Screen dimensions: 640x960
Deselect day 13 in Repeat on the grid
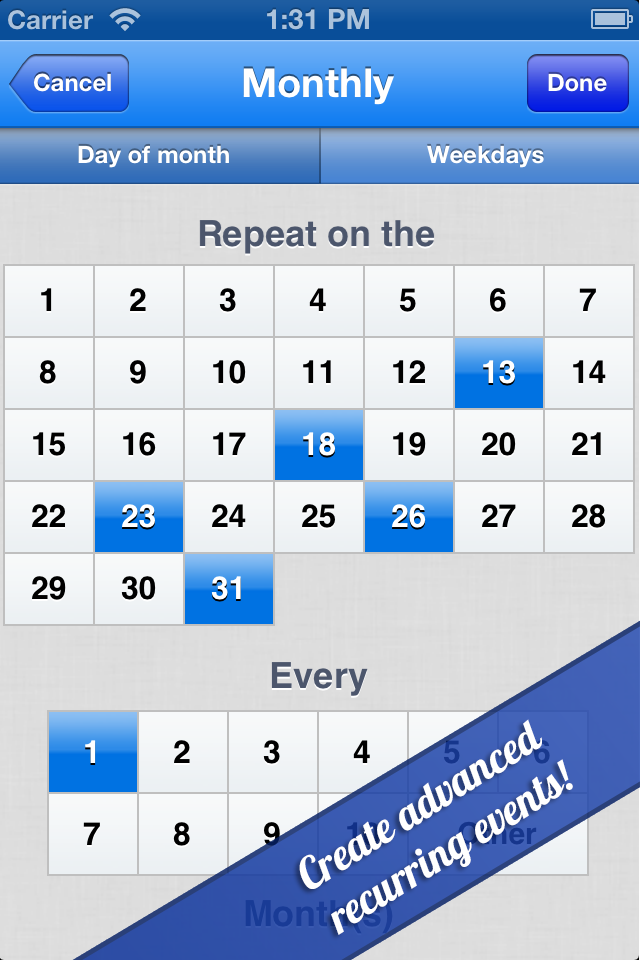click(498, 373)
